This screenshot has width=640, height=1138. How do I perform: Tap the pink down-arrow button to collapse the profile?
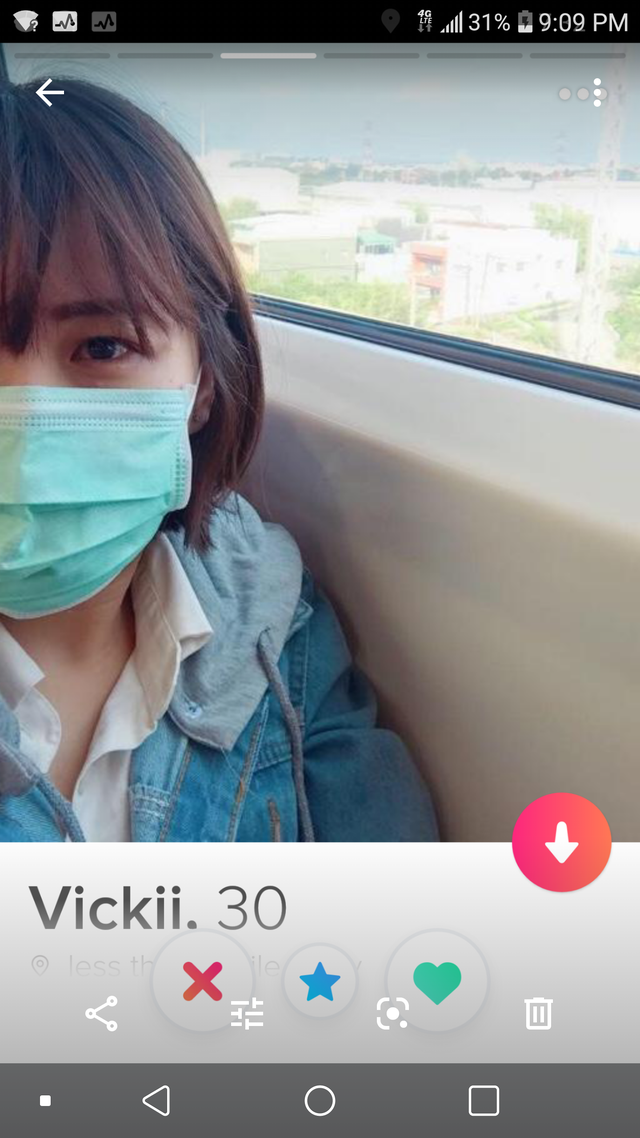561,843
